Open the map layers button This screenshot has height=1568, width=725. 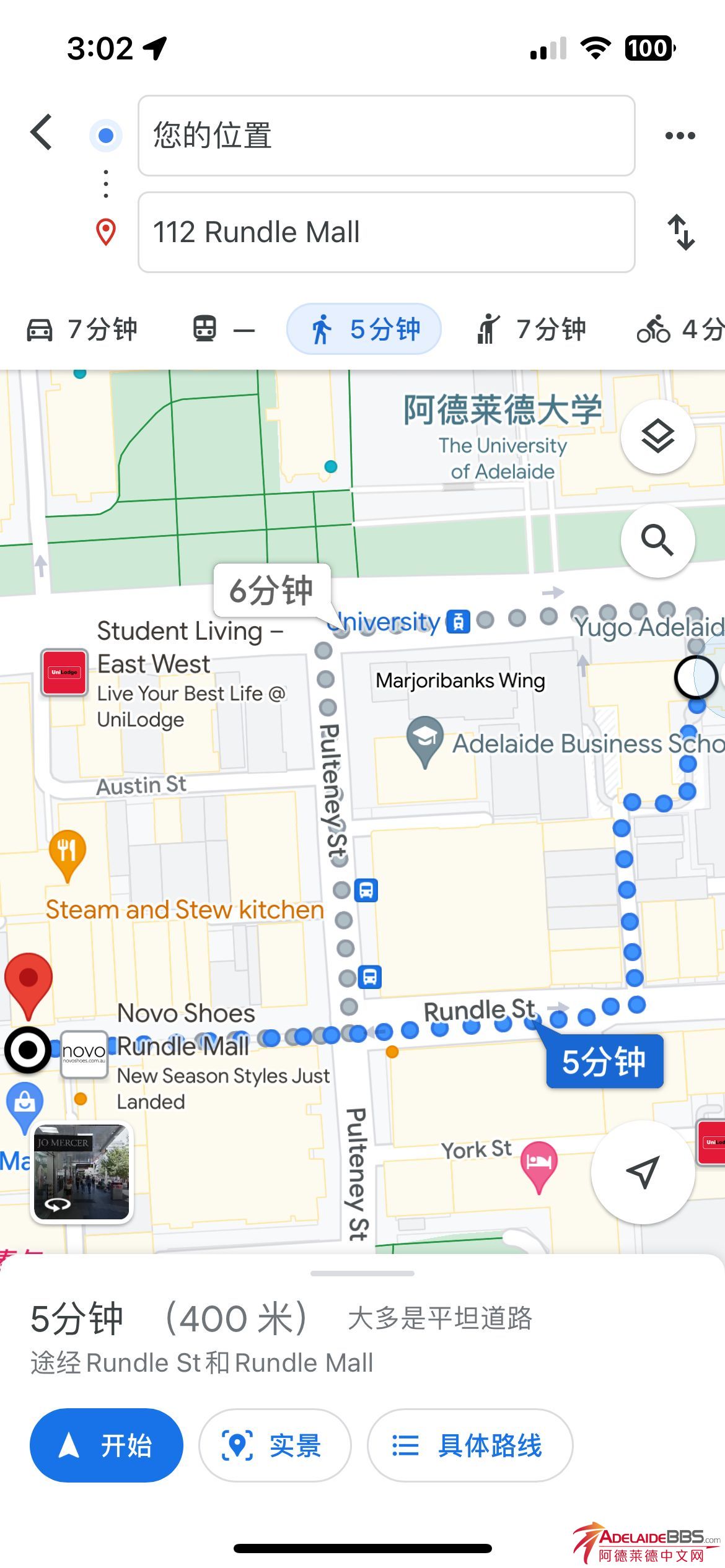coord(657,437)
